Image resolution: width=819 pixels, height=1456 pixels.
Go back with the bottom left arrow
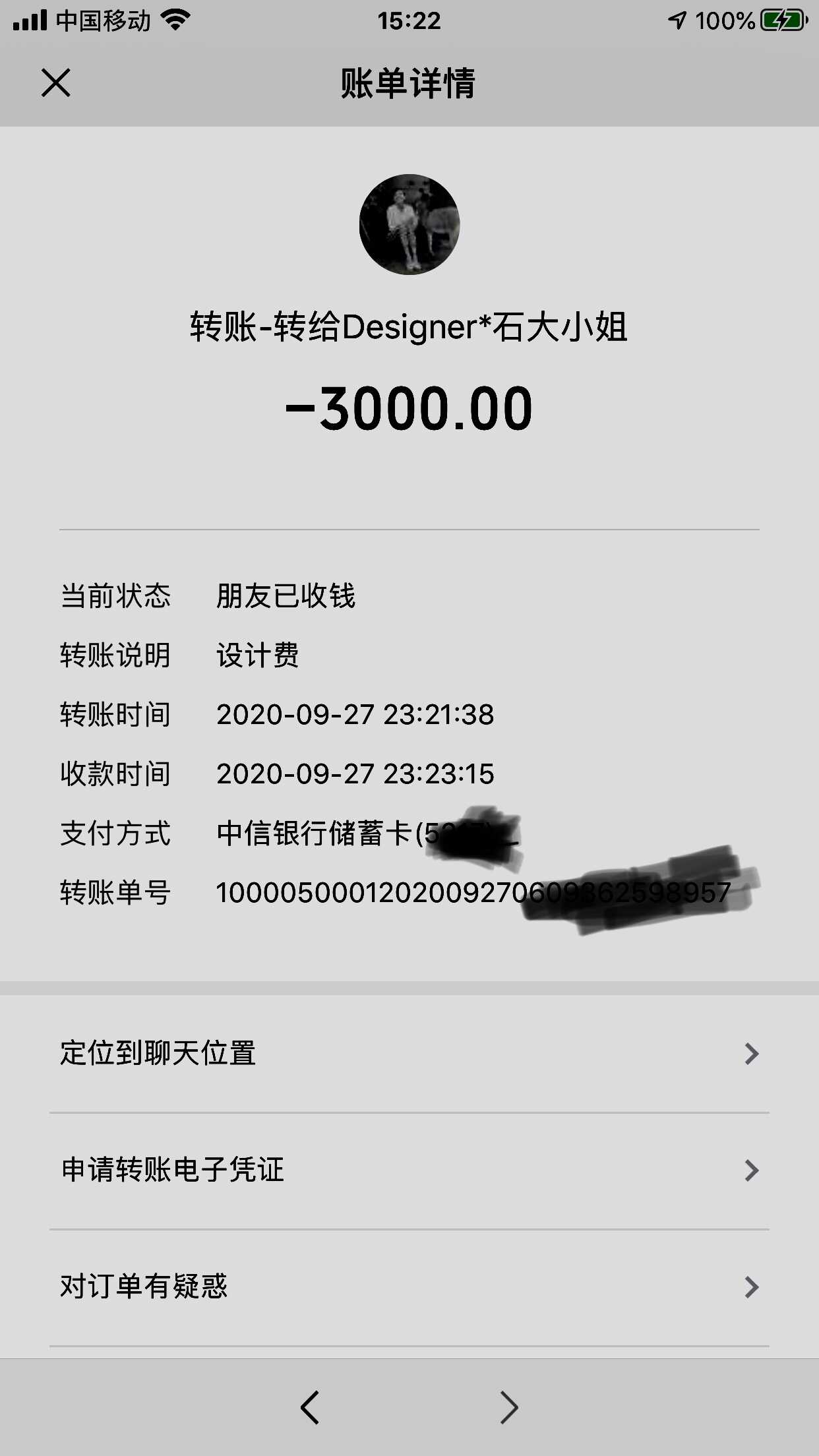pyautogui.click(x=310, y=1407)
